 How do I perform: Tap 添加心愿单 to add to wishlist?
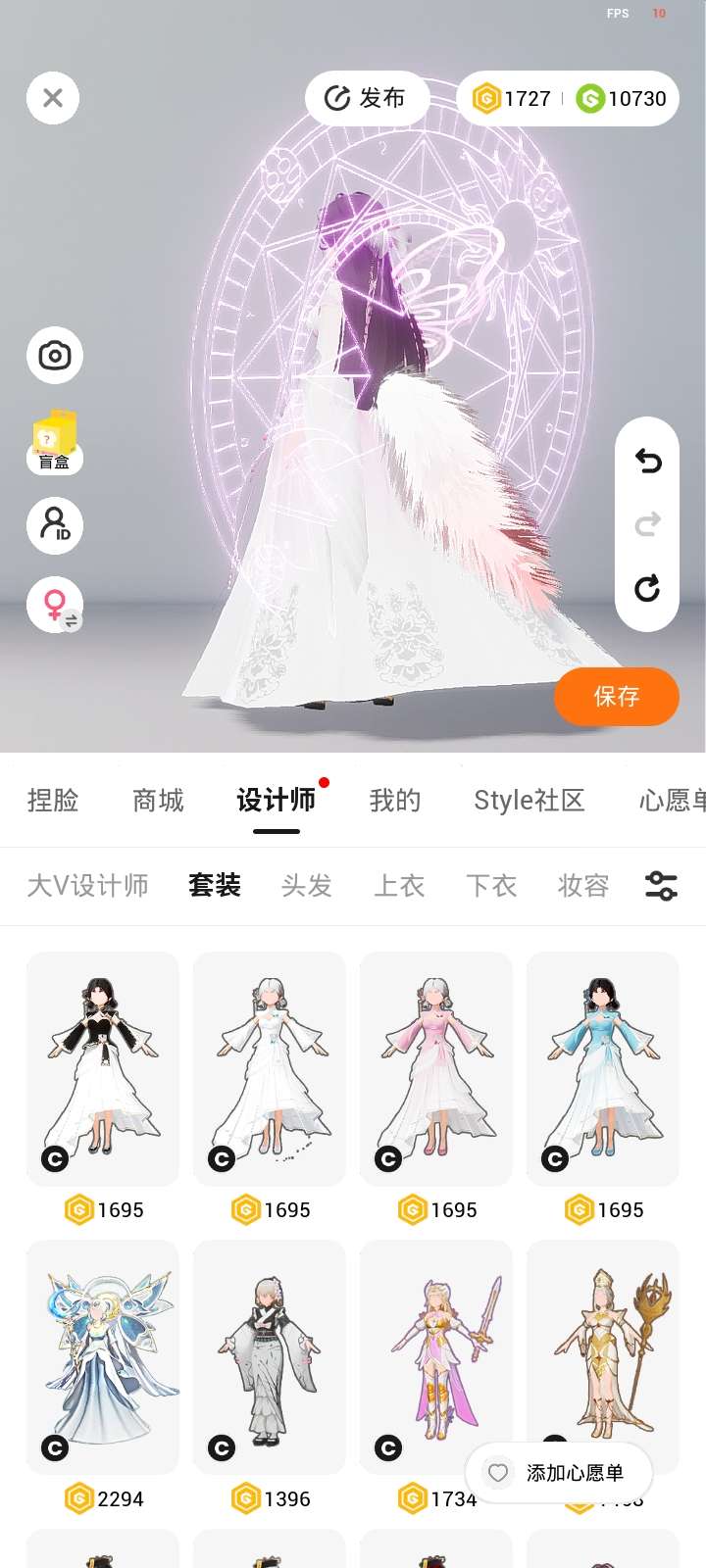(x=559, y=1473)
